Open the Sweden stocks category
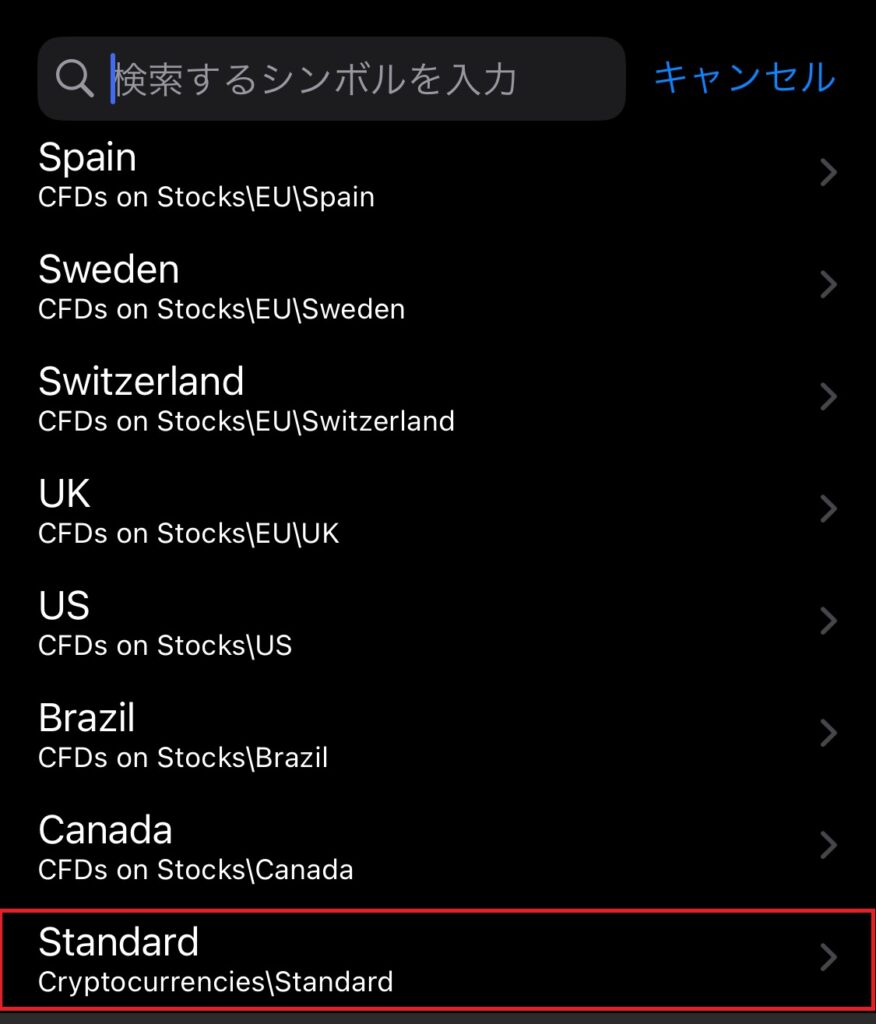Screen dimensions: 876x1024 pyautogui.click(x=437, y=285)
